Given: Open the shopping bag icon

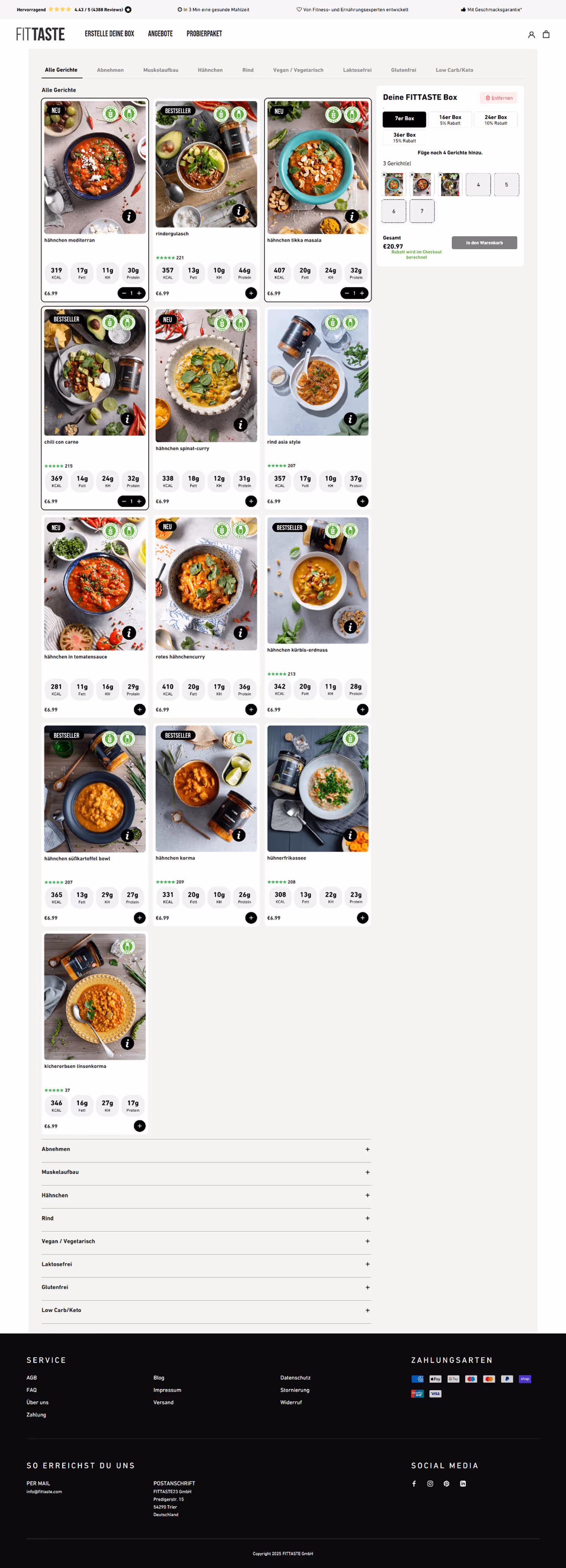Looking at the screenshot, I should (546, 35).
